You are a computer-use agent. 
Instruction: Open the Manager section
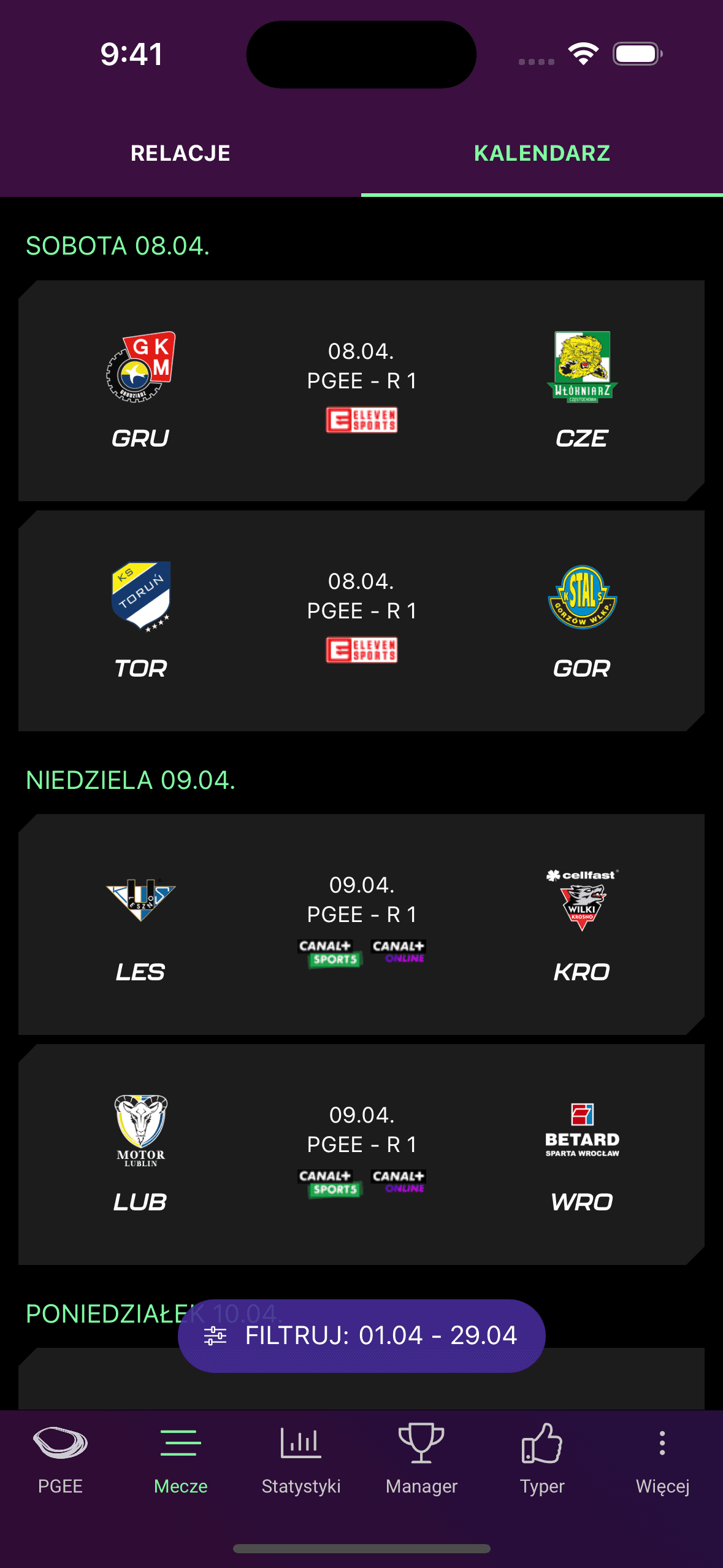421,1460
